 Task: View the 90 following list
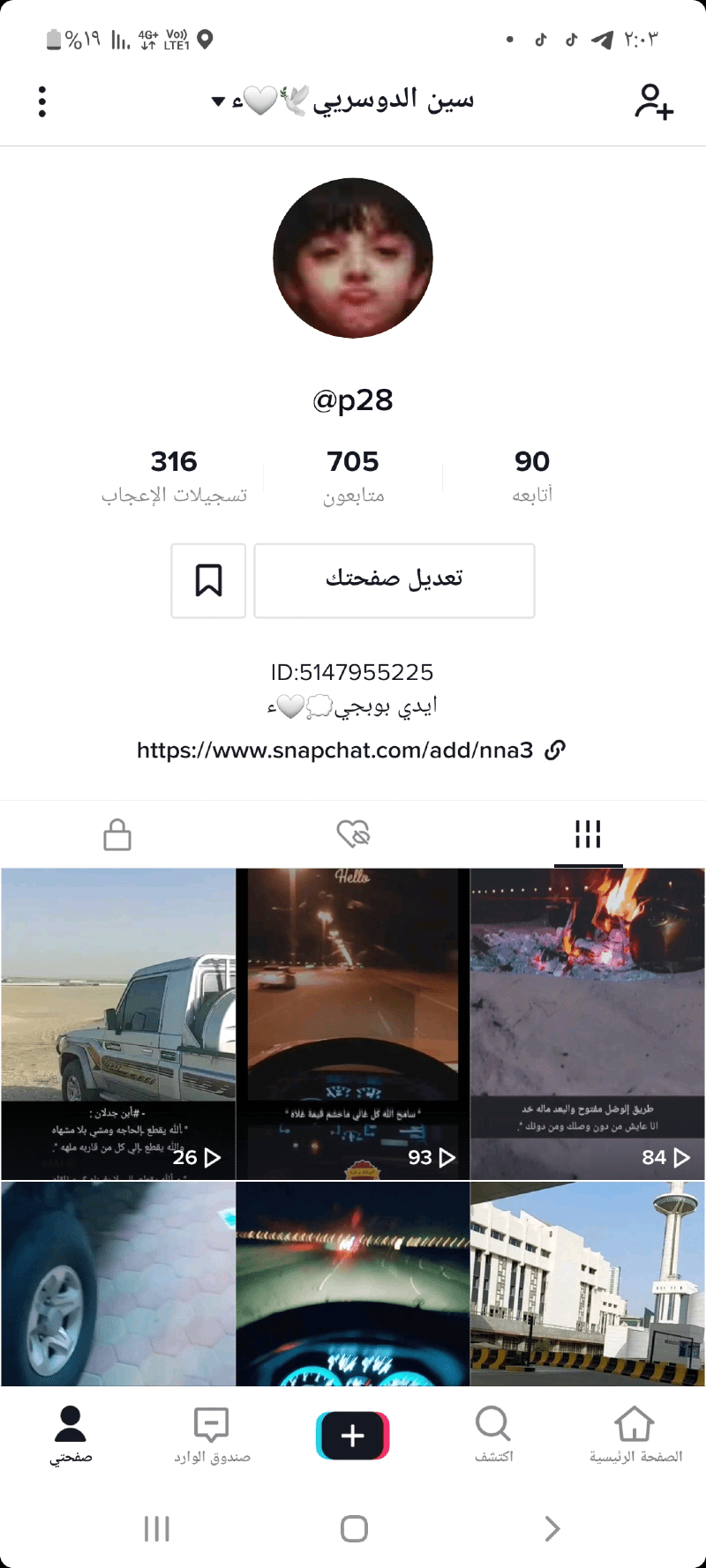[532, 474]
